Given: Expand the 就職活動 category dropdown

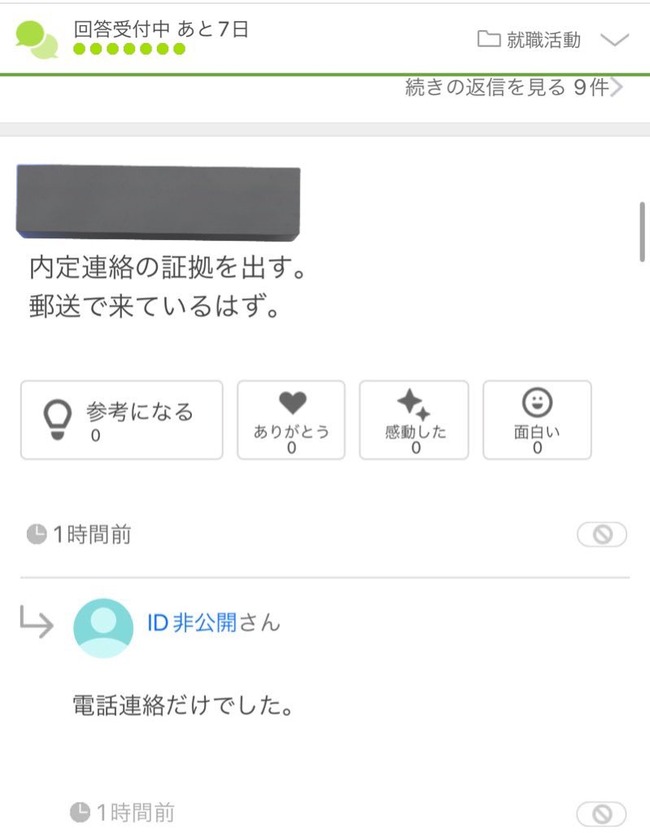Looking at the screenshot, I should click(614, 40).
